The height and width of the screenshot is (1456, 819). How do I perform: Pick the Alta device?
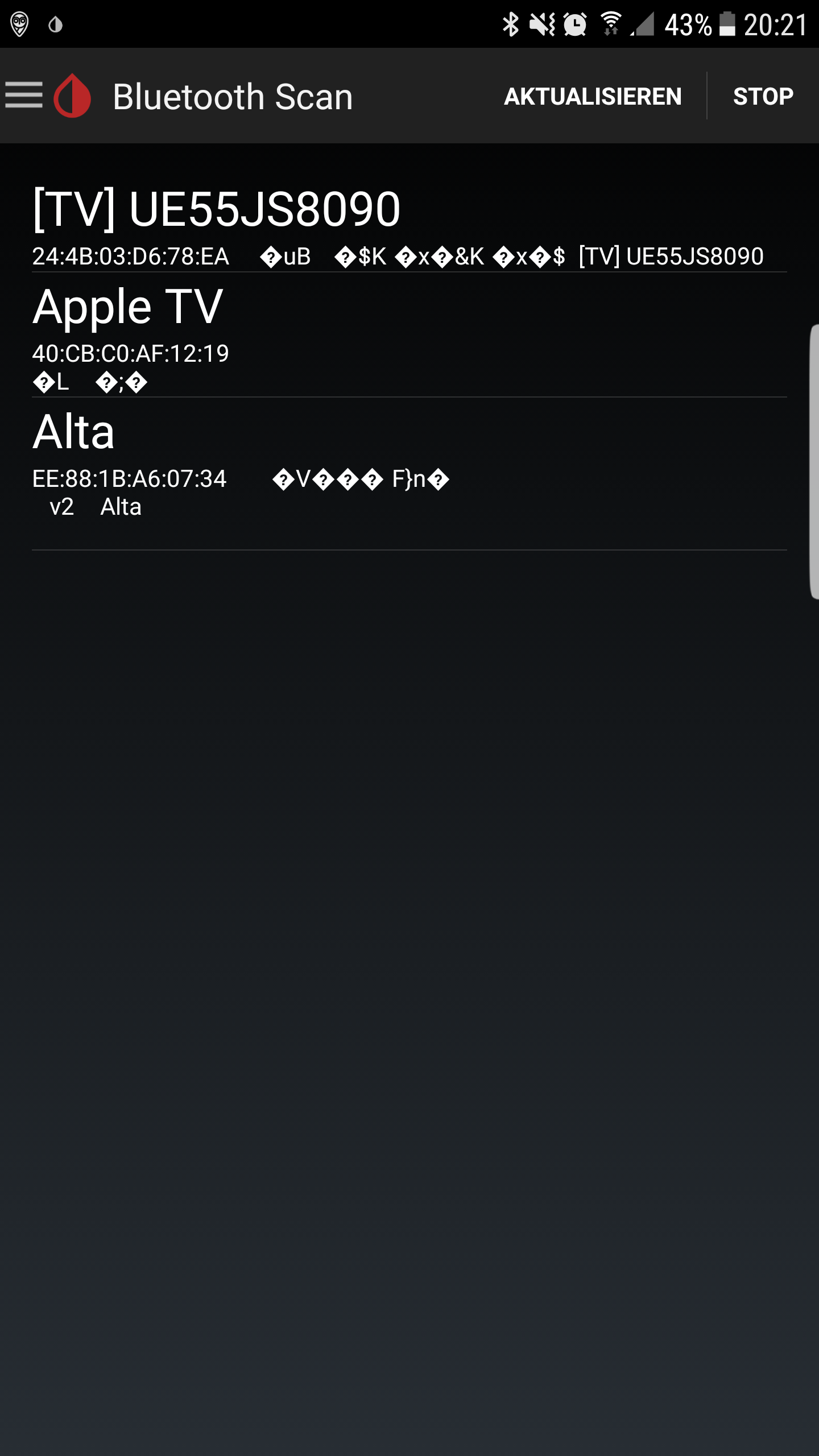[409, 474]
